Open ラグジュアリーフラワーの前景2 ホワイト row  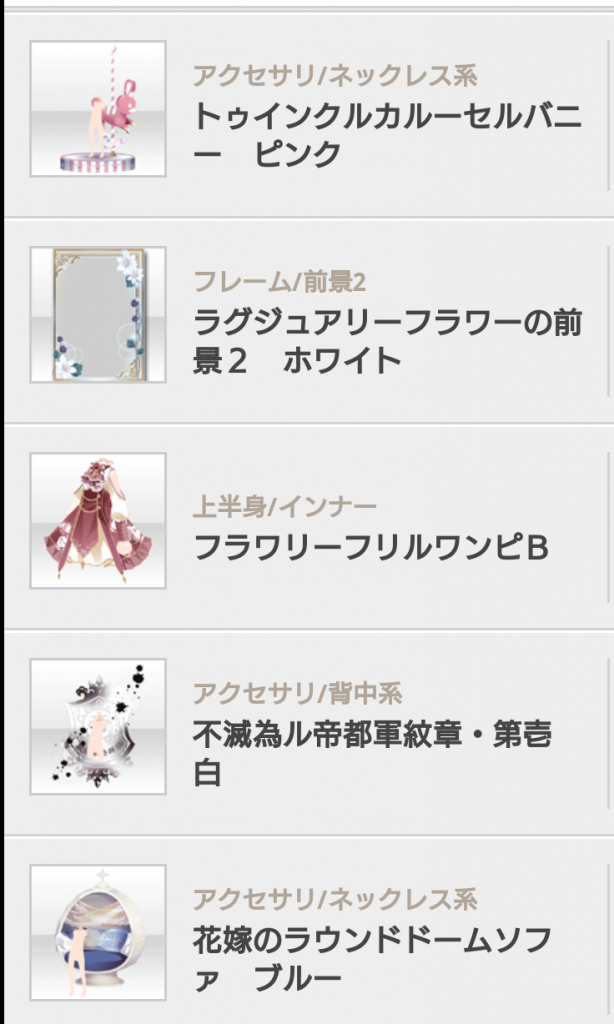point(309,321)
